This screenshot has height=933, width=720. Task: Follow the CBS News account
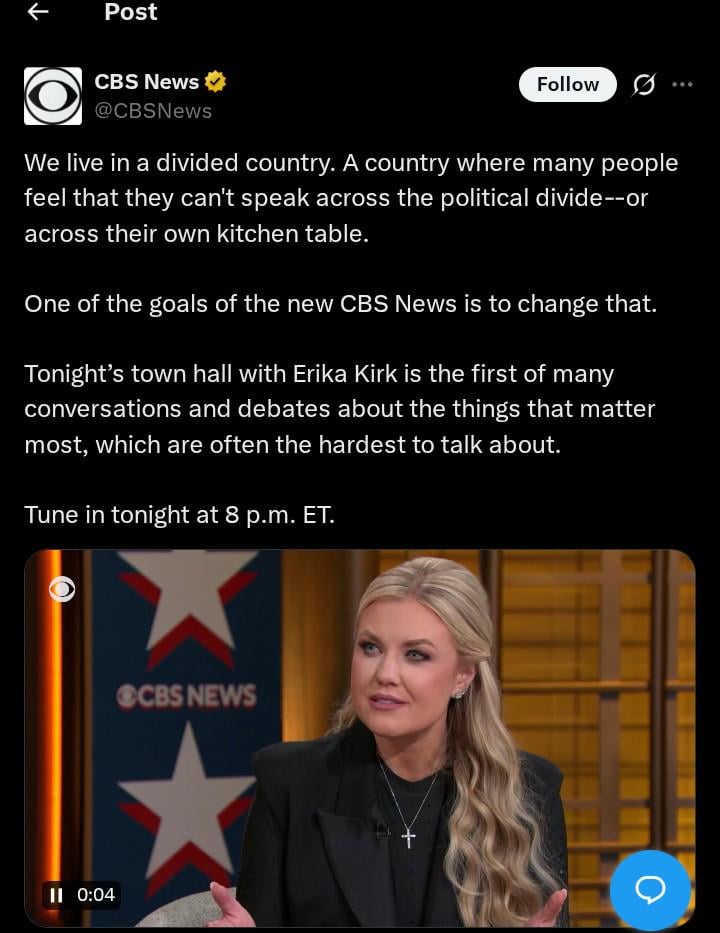pyautogui.click(x=567, y=85)
